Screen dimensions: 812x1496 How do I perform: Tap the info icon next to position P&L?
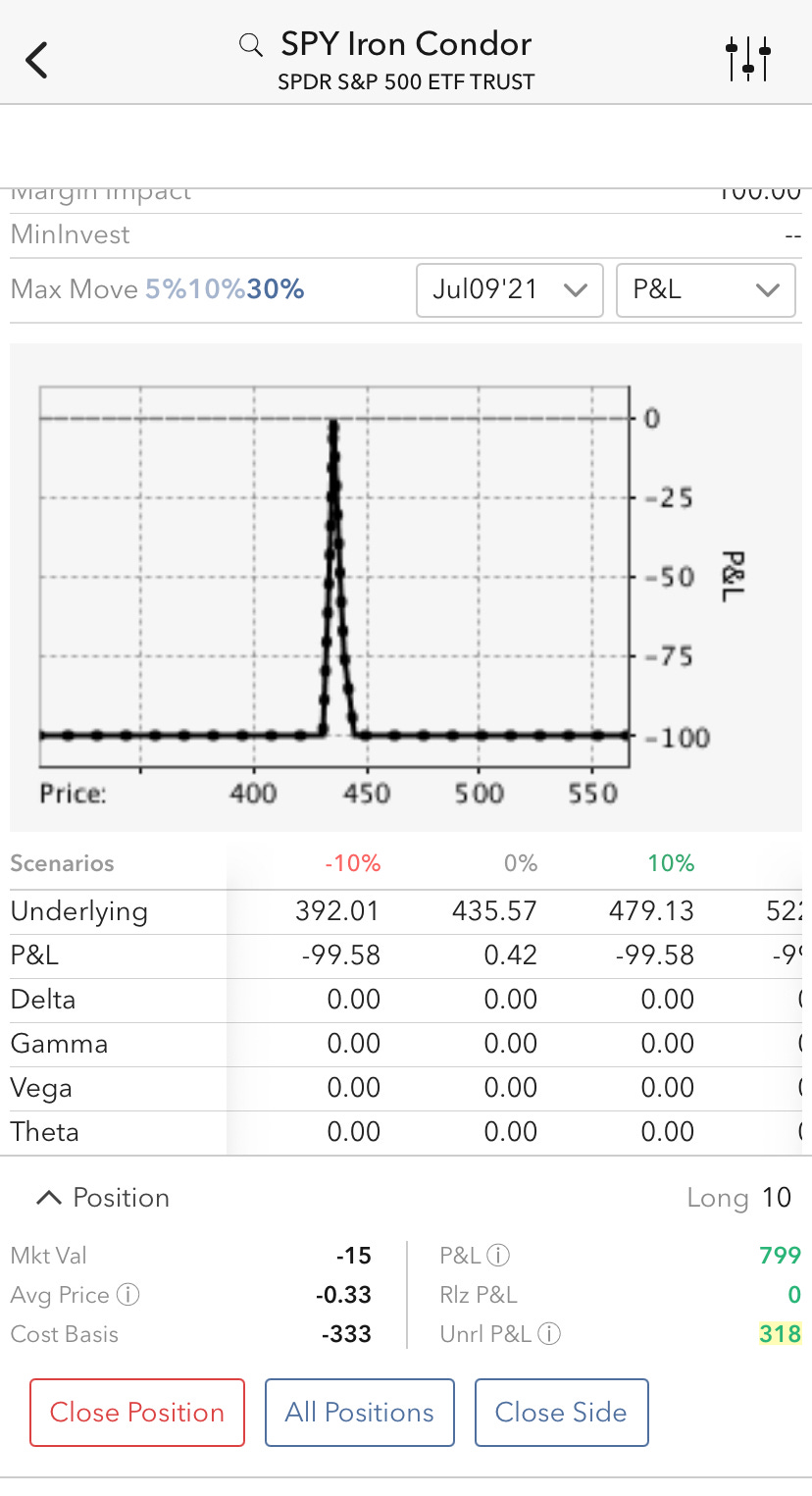(498, 1256)
